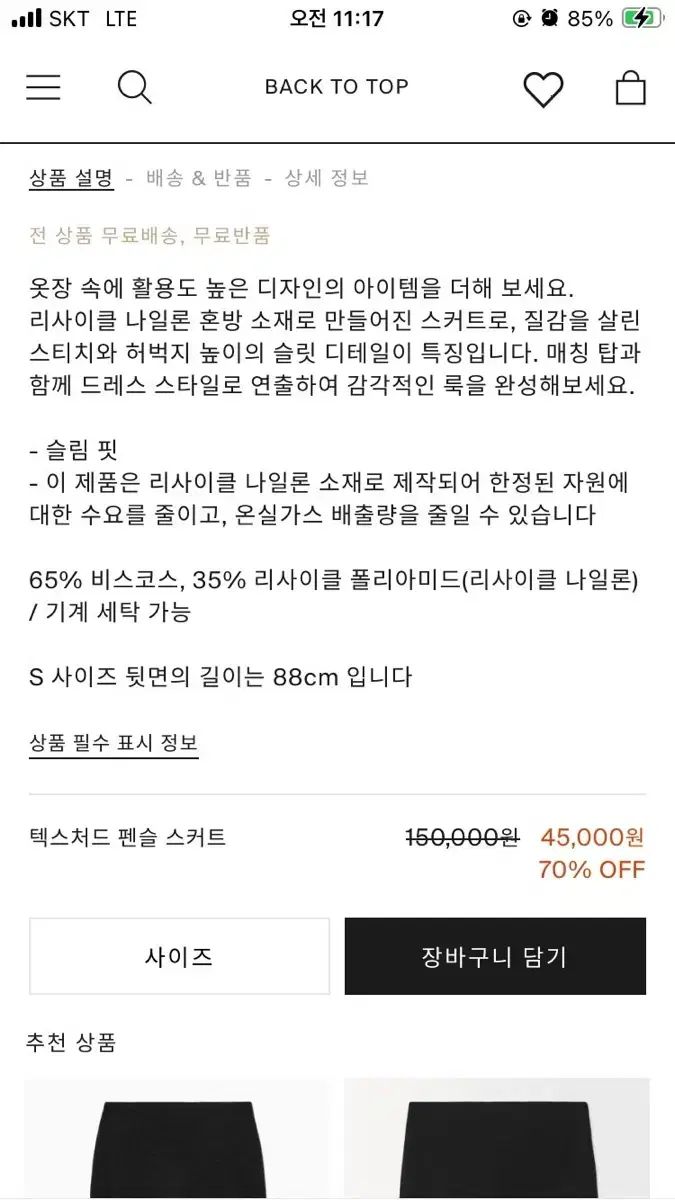The image size is (675, 1200).
Task: Switch to the 상품 설명 tab
Action: coord(71,178)
